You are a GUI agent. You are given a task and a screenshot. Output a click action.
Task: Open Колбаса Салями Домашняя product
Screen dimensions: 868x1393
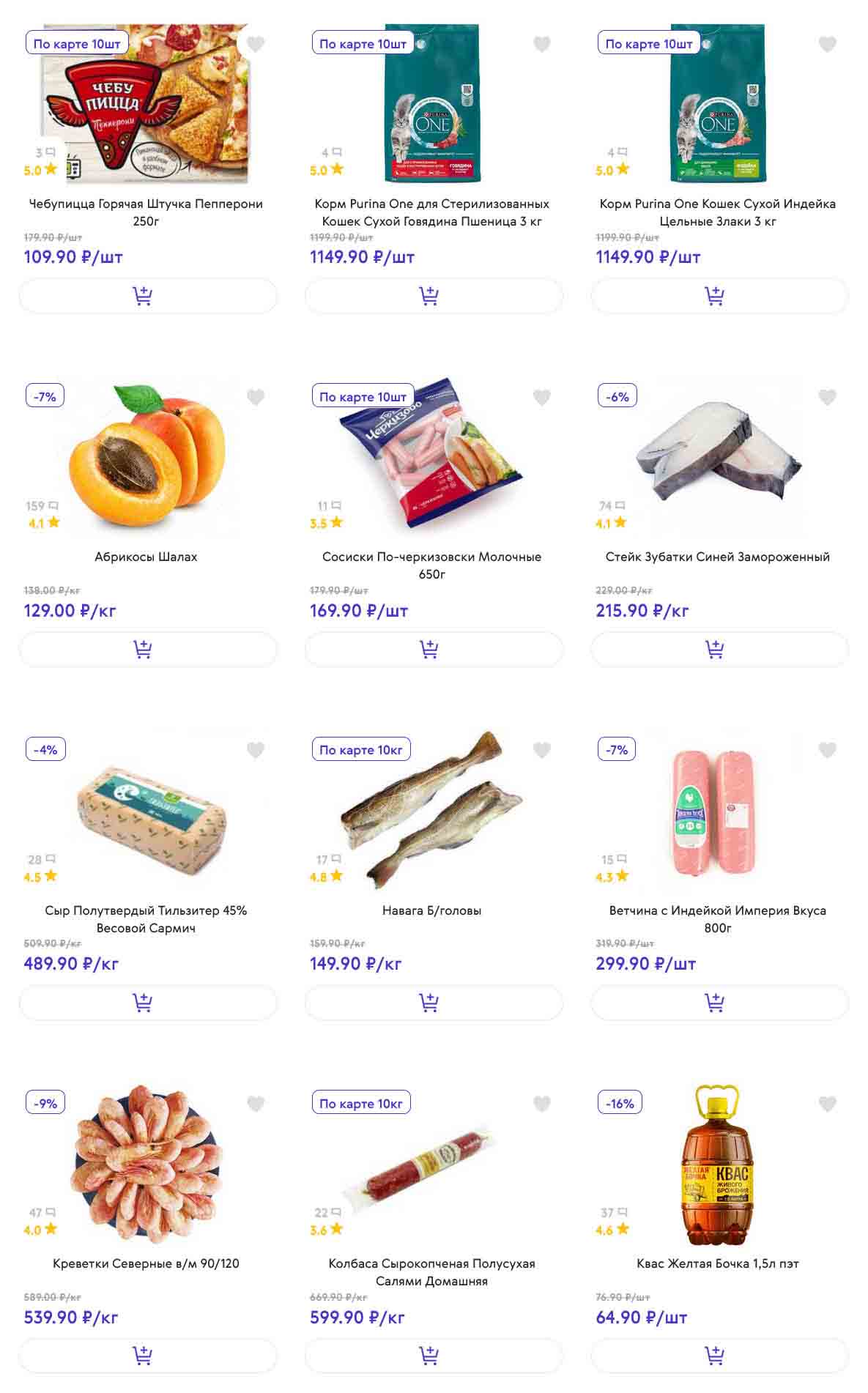[431, 1272]
